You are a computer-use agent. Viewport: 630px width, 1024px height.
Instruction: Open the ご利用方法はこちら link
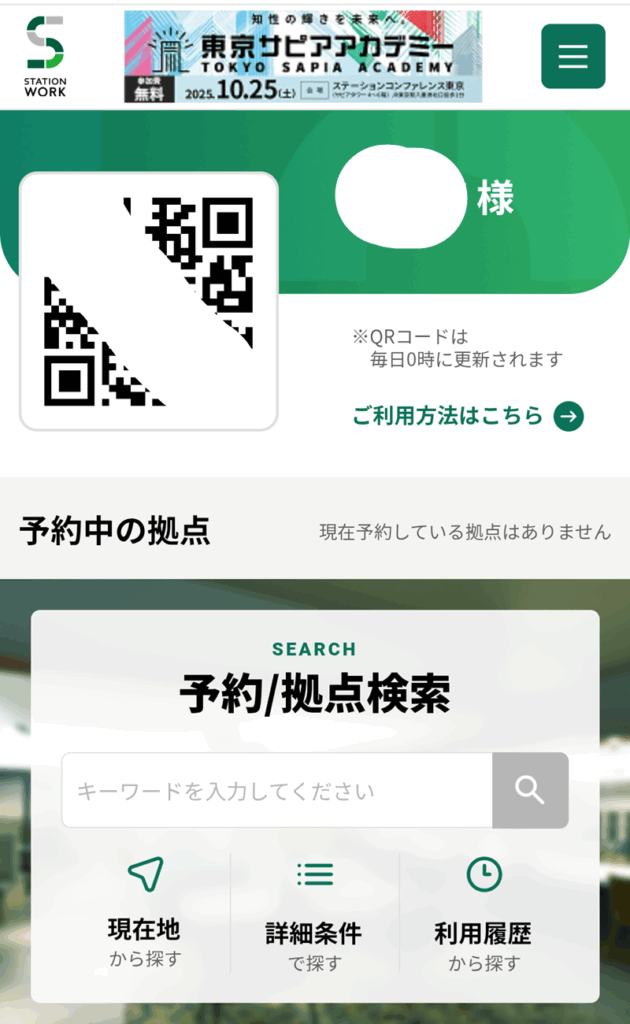tap(467, 416)
